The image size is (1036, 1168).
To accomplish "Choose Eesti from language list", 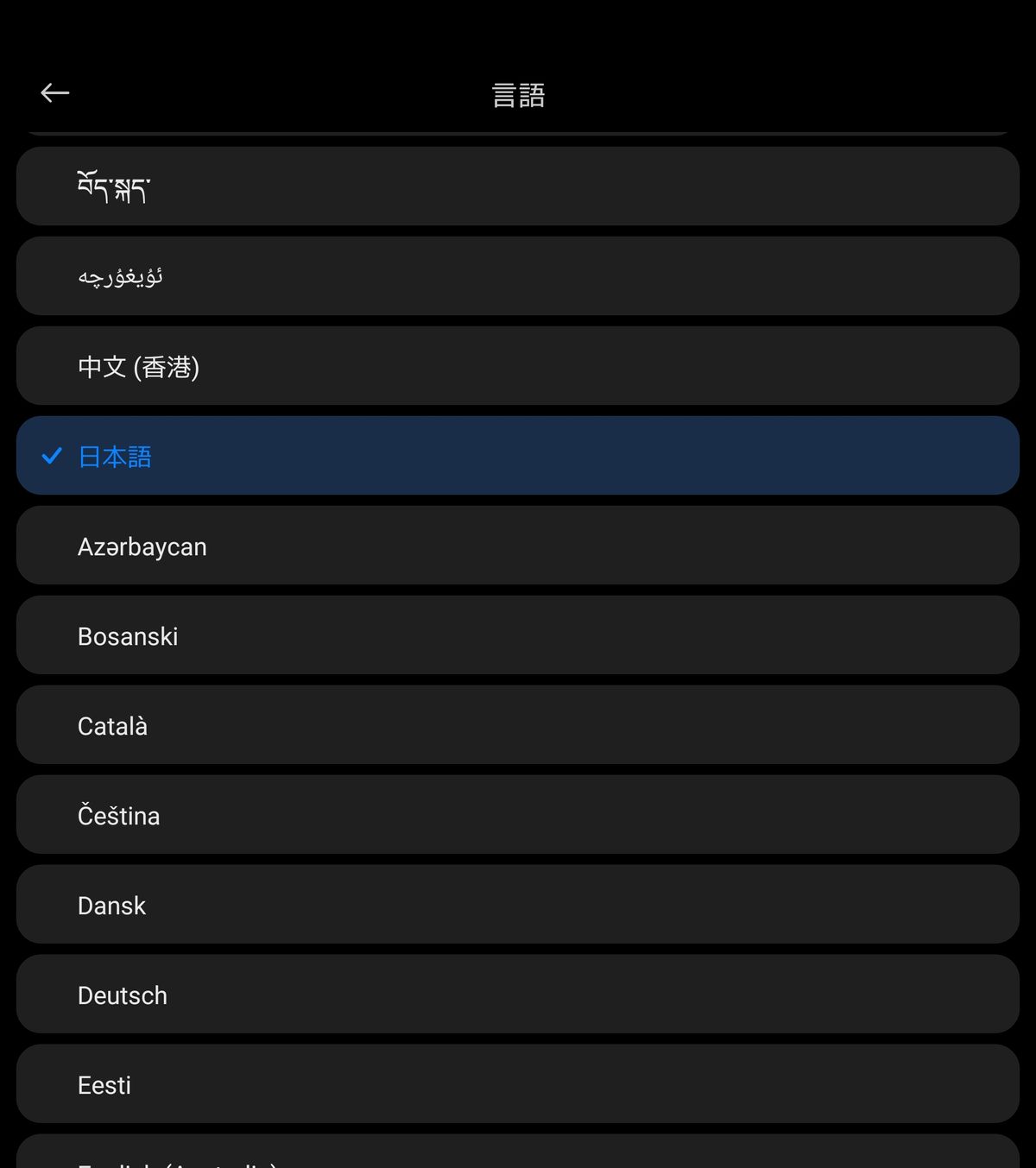I will [518, 1084].
